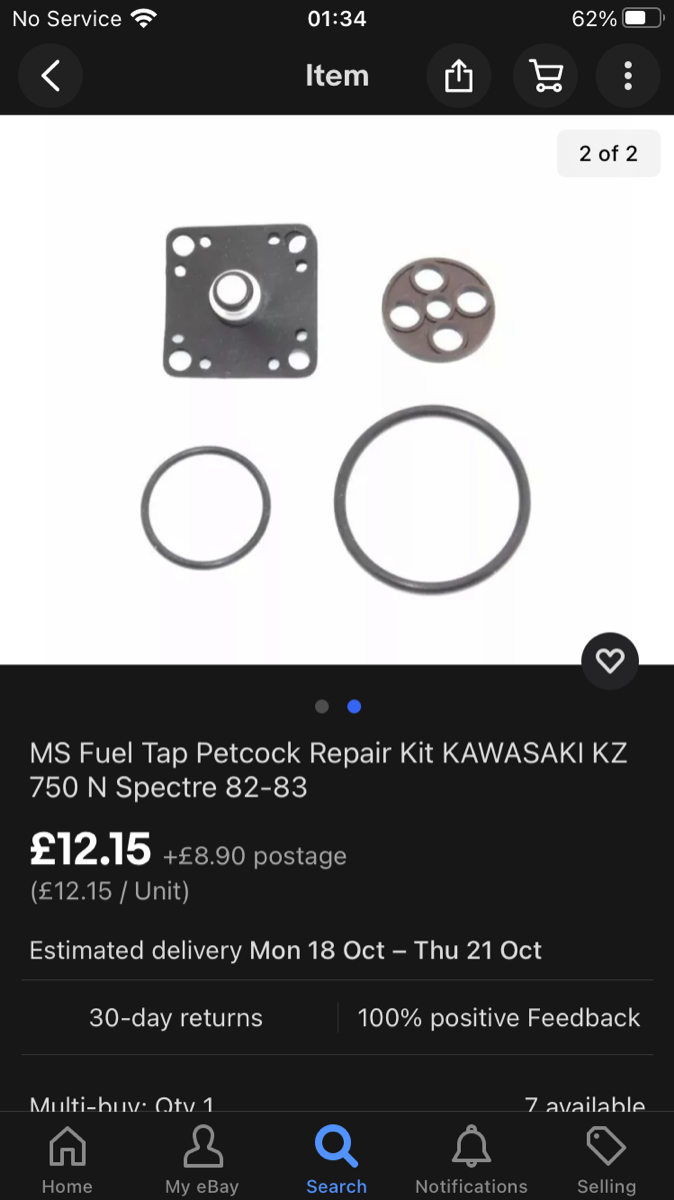Open the repair kit product photo
The height and width of the screenshot is (1200, 674).
point(336,400)
